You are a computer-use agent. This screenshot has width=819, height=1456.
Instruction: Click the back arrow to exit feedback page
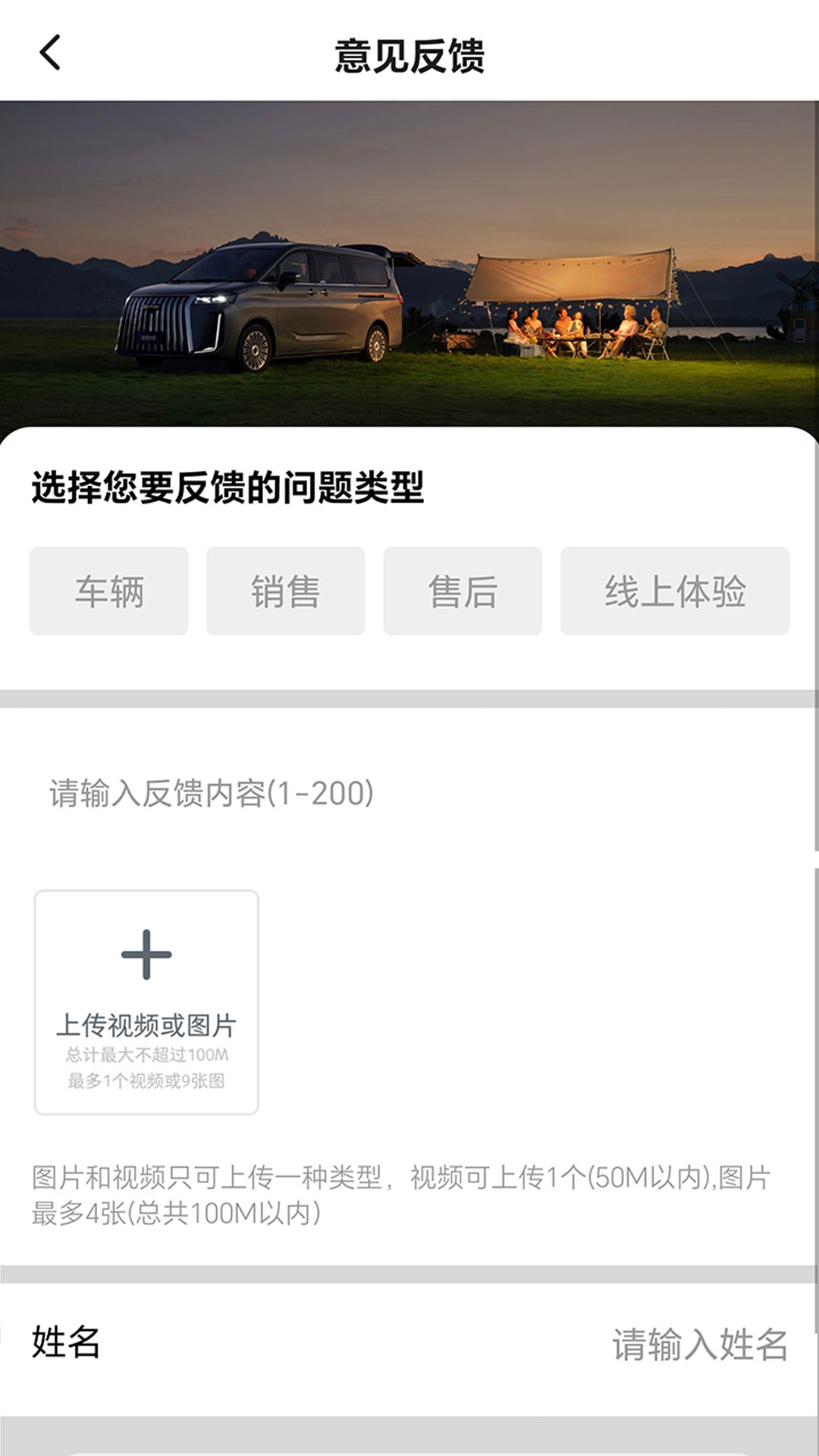(49, 52)
